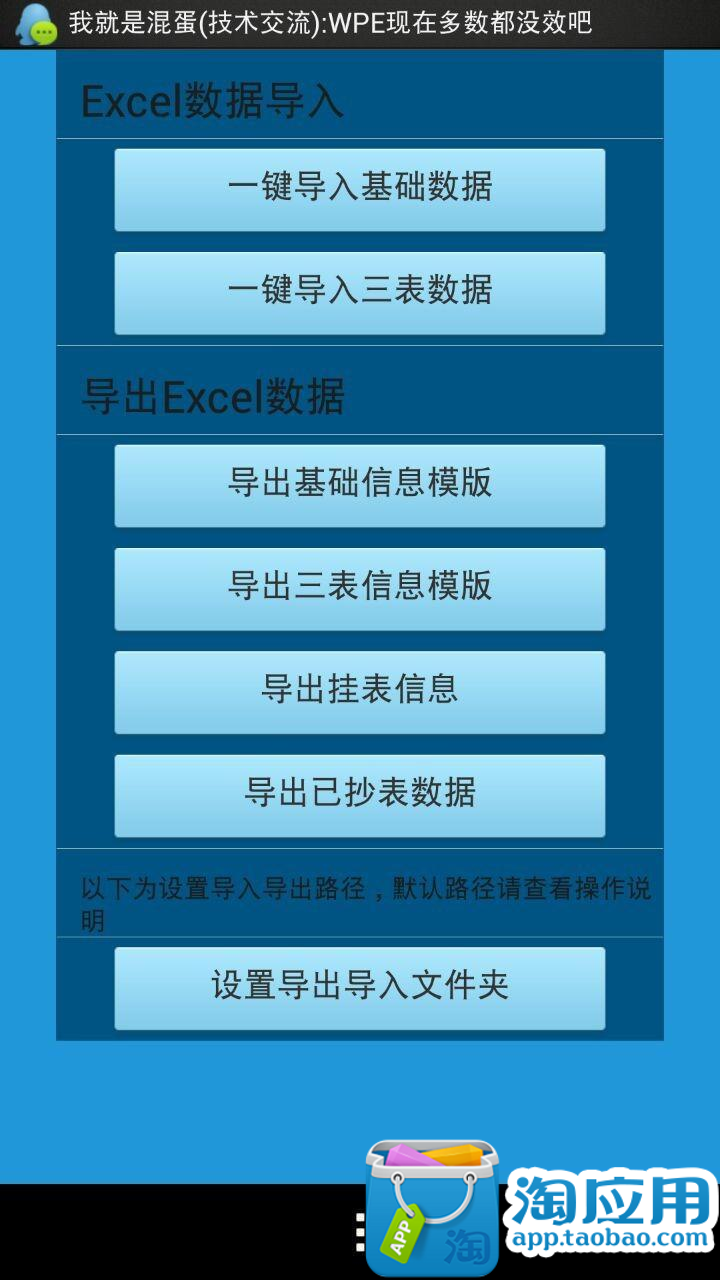Choose 导出已抄表数据 to export readings

tap(360, 795)
